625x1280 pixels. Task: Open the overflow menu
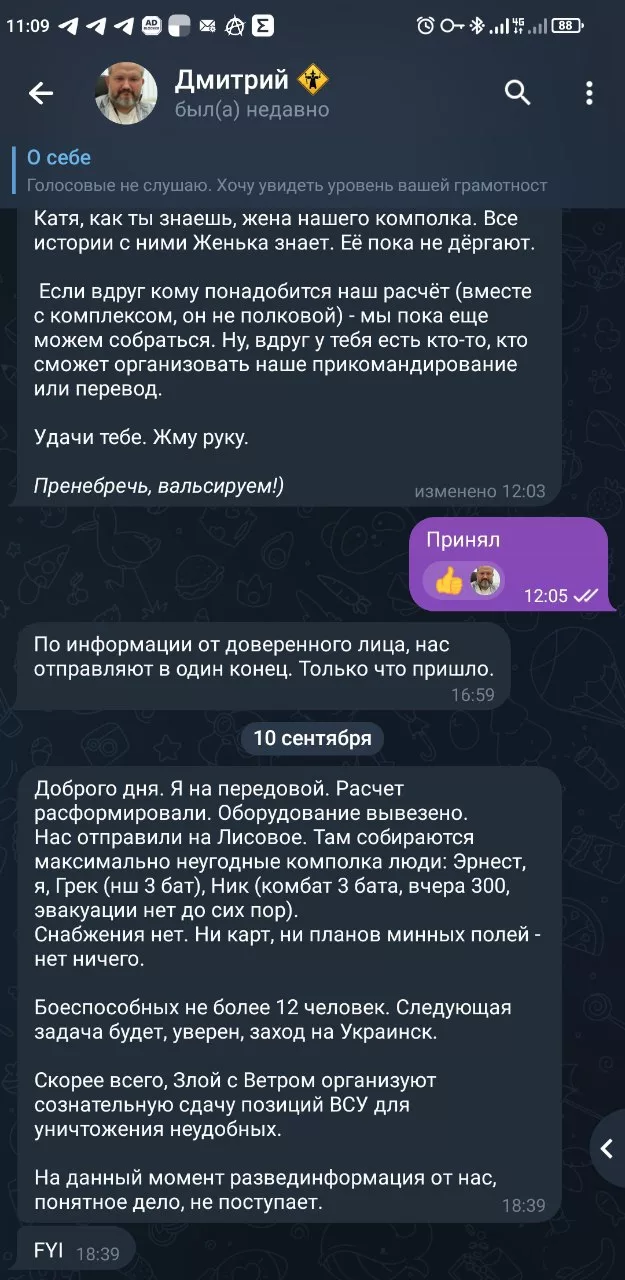589,93
